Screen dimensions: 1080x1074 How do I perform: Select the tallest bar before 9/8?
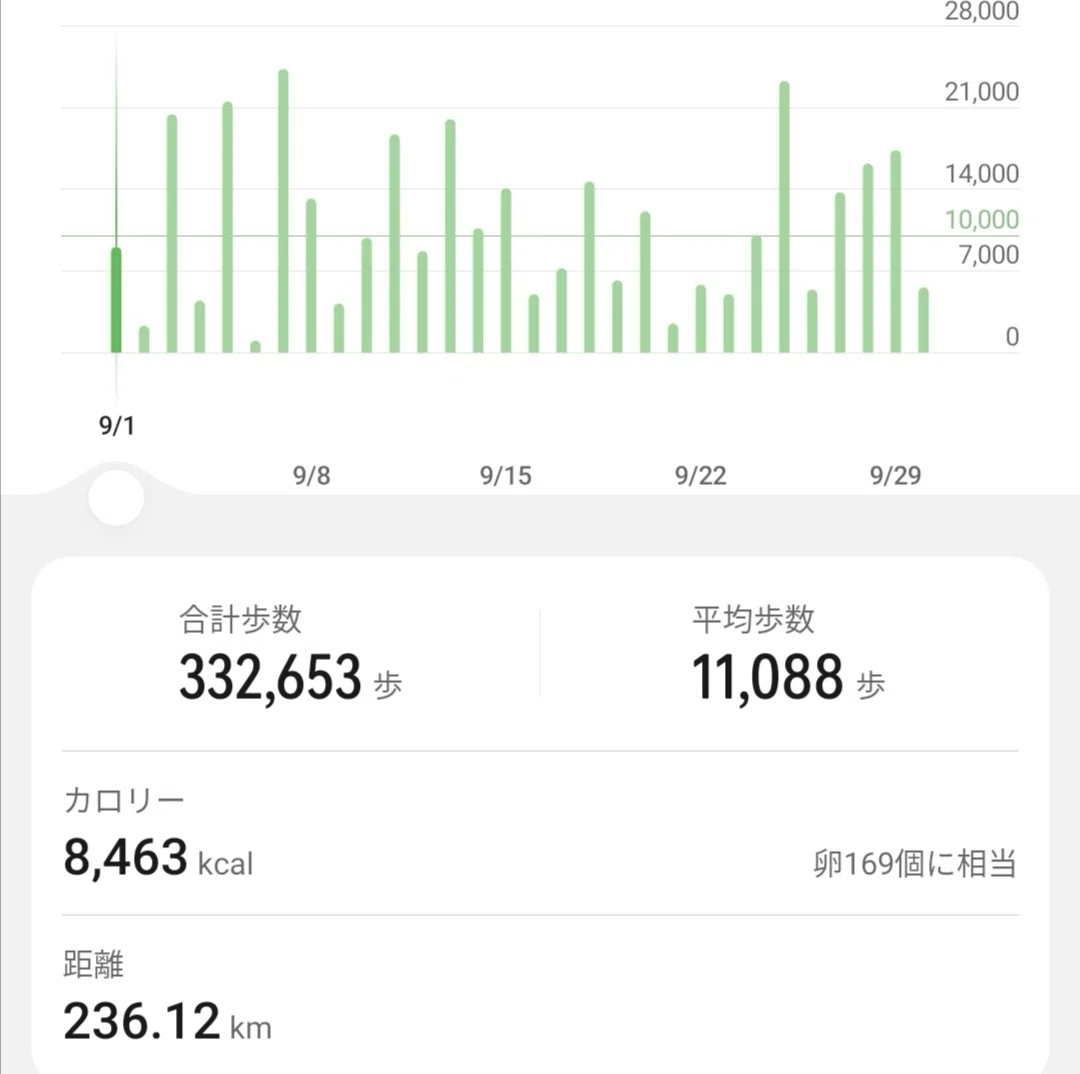pos(283,211)
